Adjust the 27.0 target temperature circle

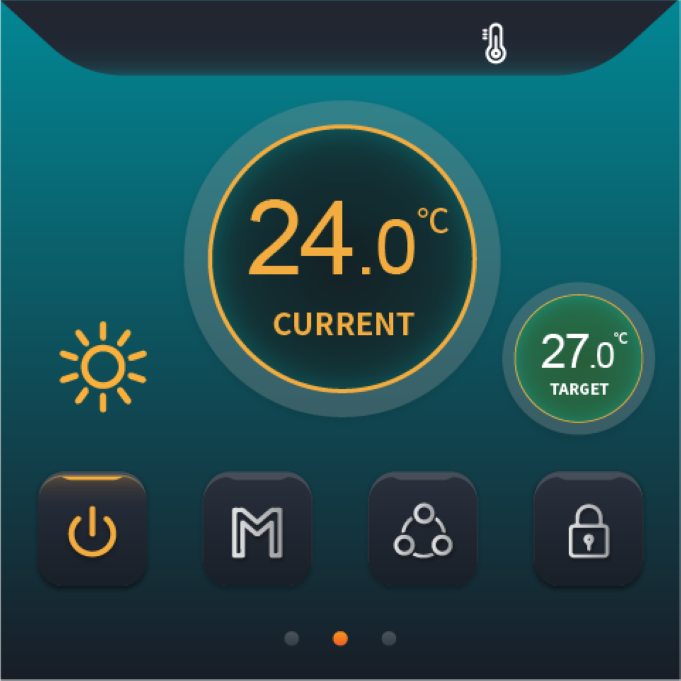578,358
